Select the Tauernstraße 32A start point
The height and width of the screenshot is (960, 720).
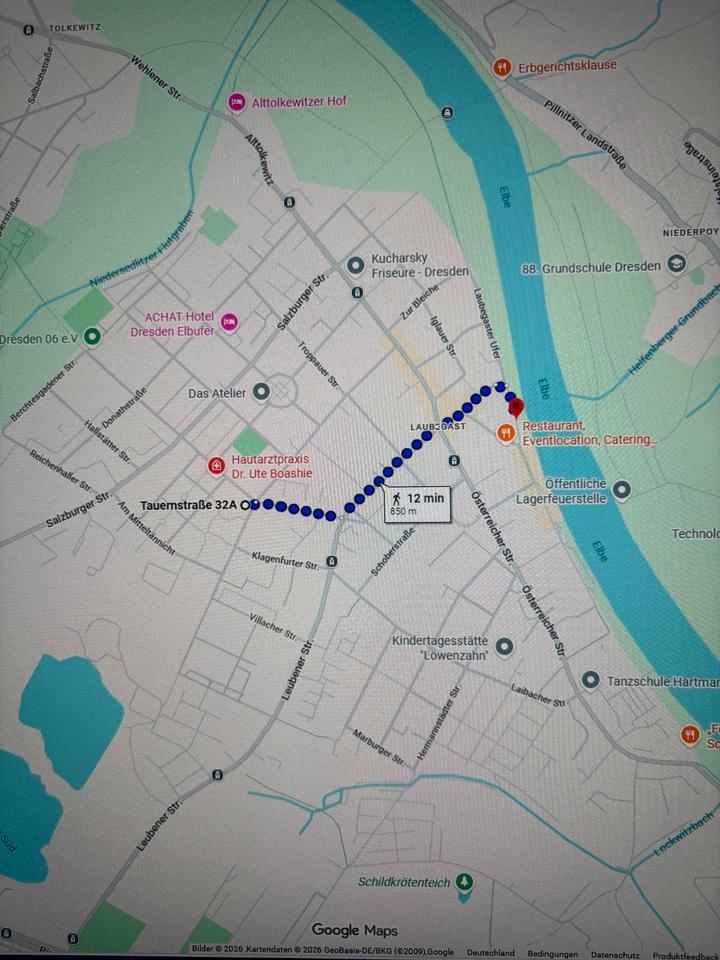click(x=249, y=505)
